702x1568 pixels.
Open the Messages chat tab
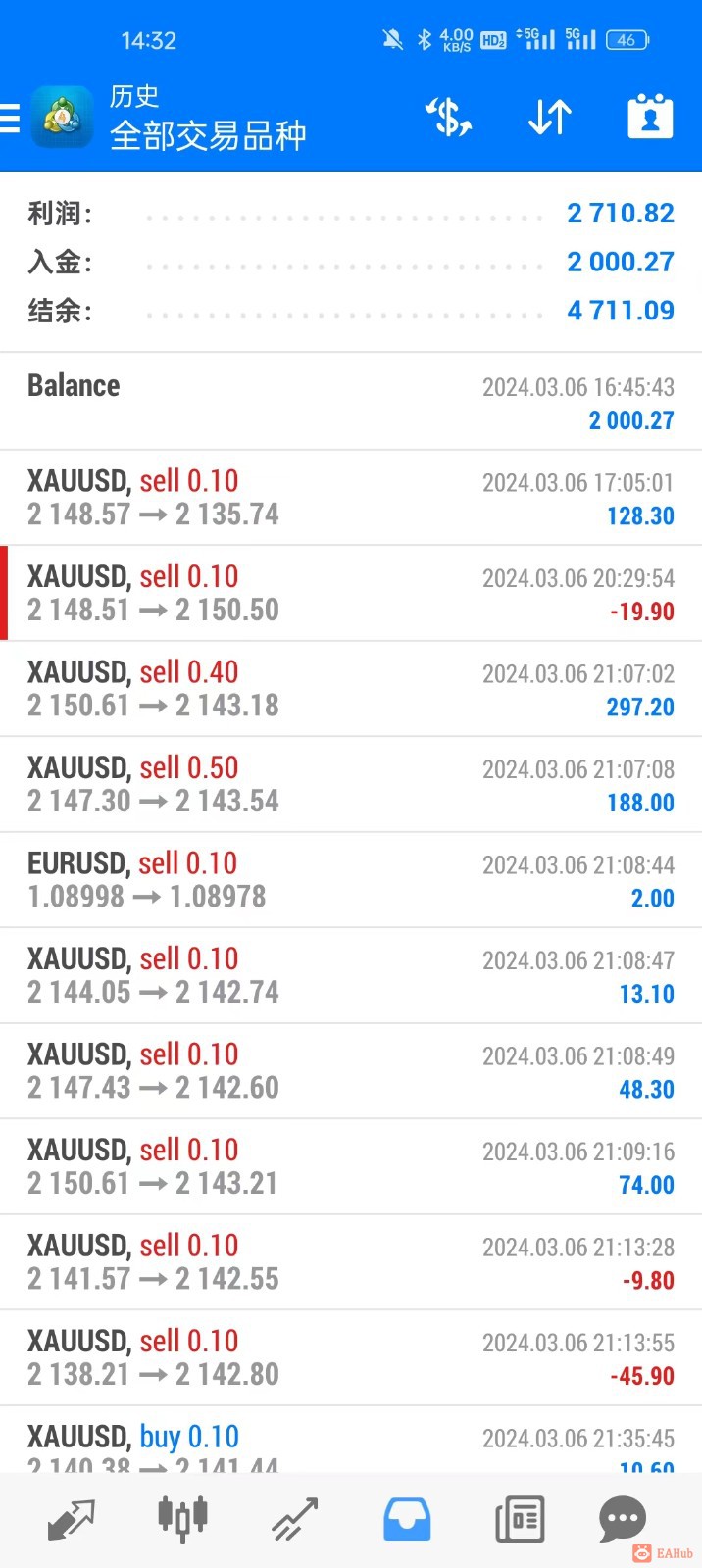pyautogui.click(x=623, y=1519)
